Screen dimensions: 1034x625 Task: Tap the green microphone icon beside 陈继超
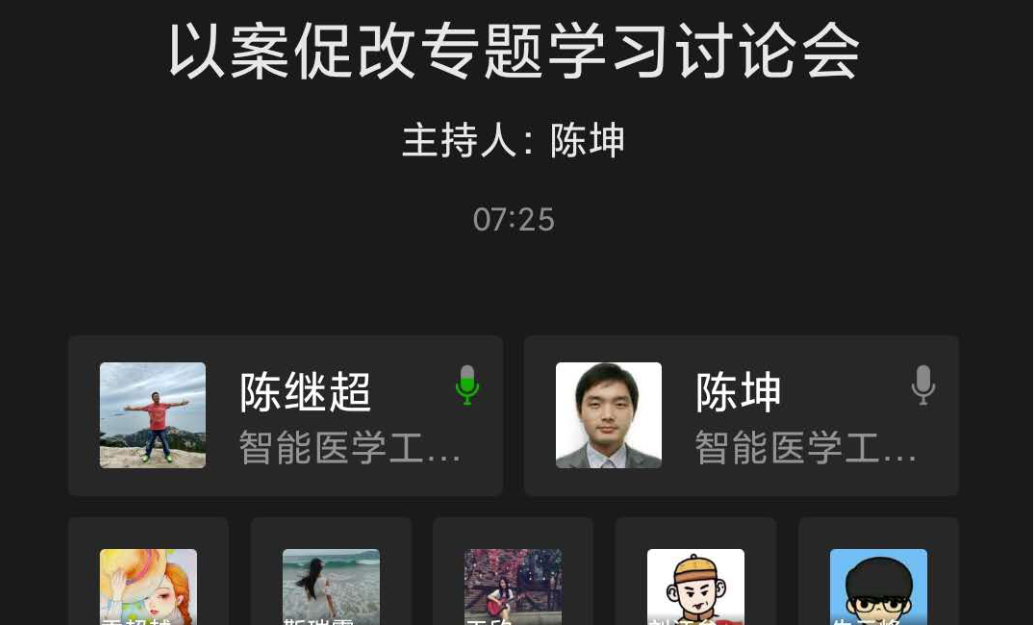pos(467,385)
